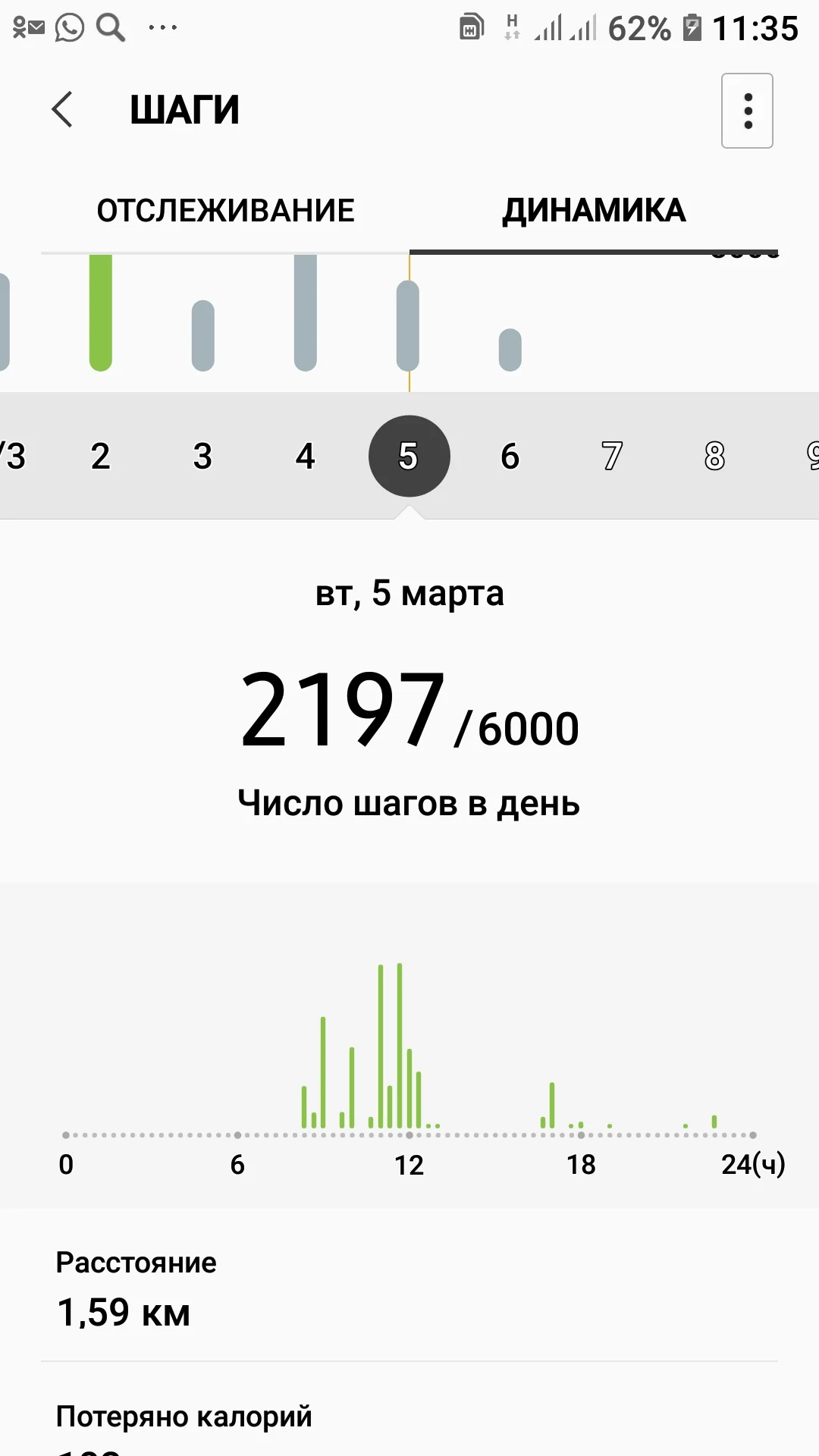Tap the Расстояние value 1,59 км
Image resolution: width=819 pixels, height=1456 pixels.
point(124,1310)
